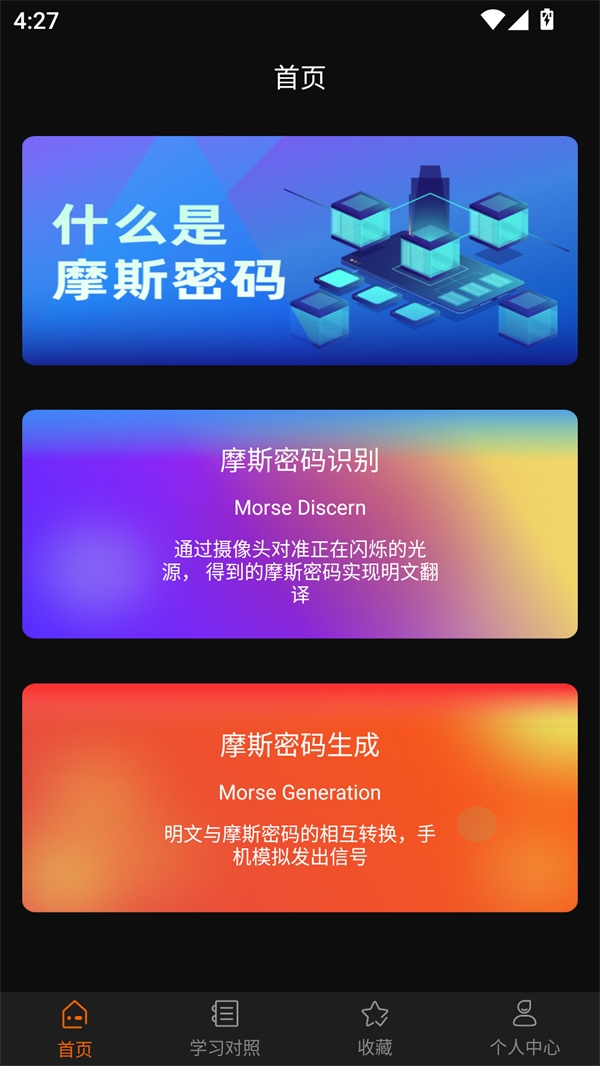Image resolution: width=600 pixels, height=1066 pixels.
Task: Select the 首页 home tab
Action: 75,1028
